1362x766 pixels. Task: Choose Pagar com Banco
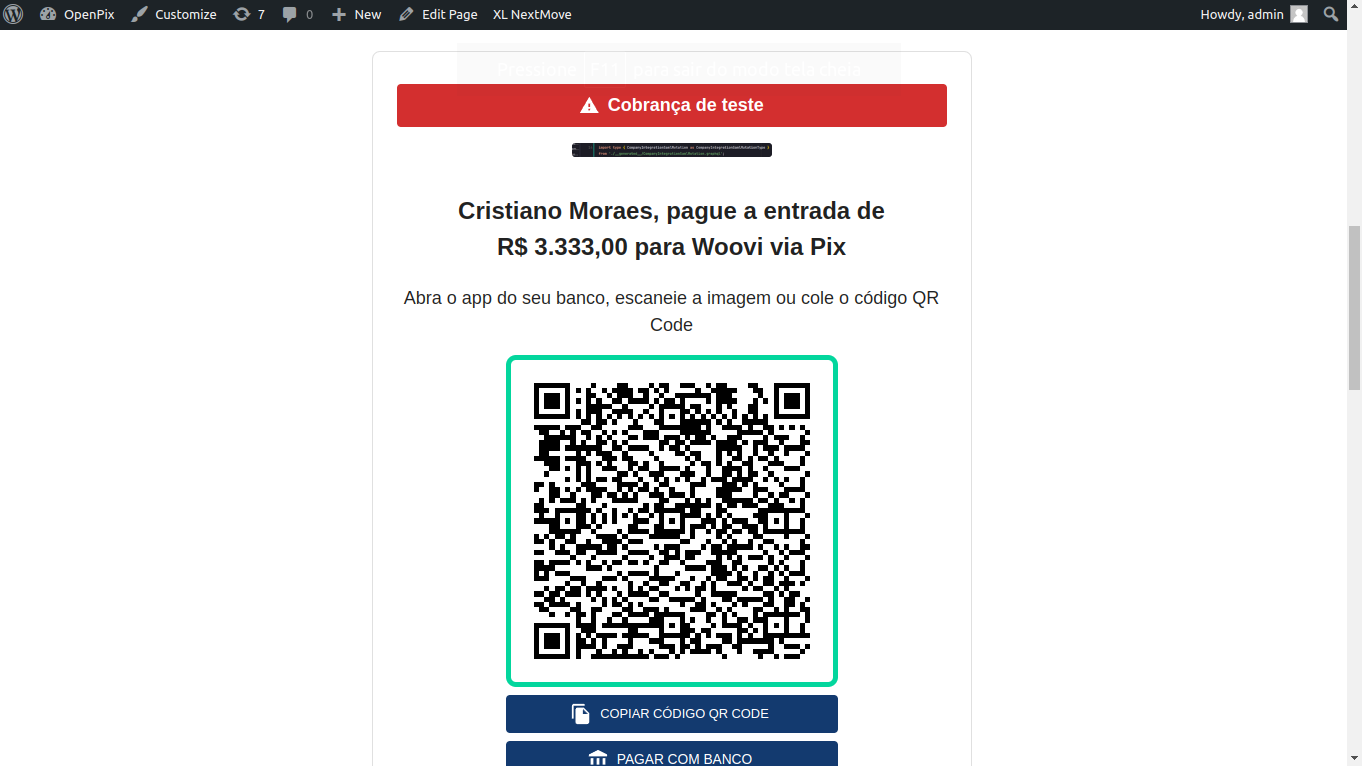tap(671, 757)
